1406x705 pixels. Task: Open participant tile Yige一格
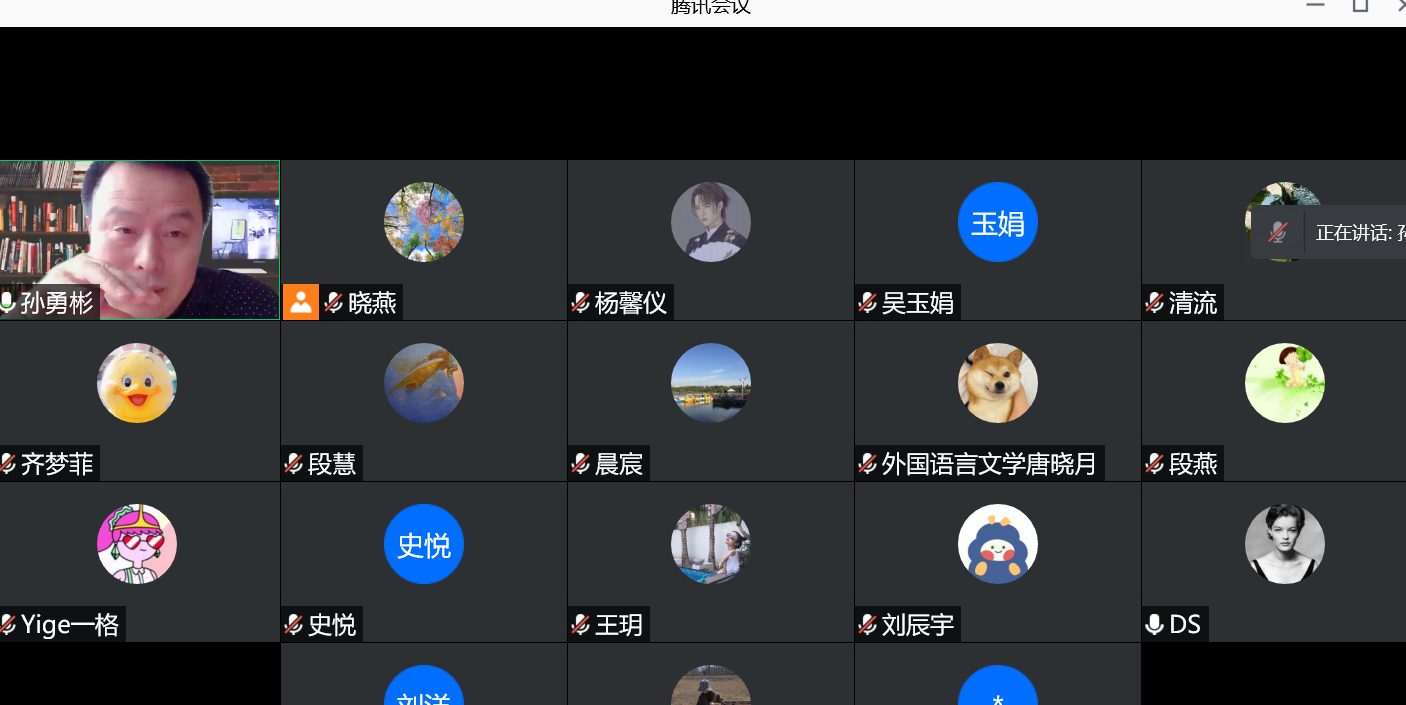(x=138, y=561)
